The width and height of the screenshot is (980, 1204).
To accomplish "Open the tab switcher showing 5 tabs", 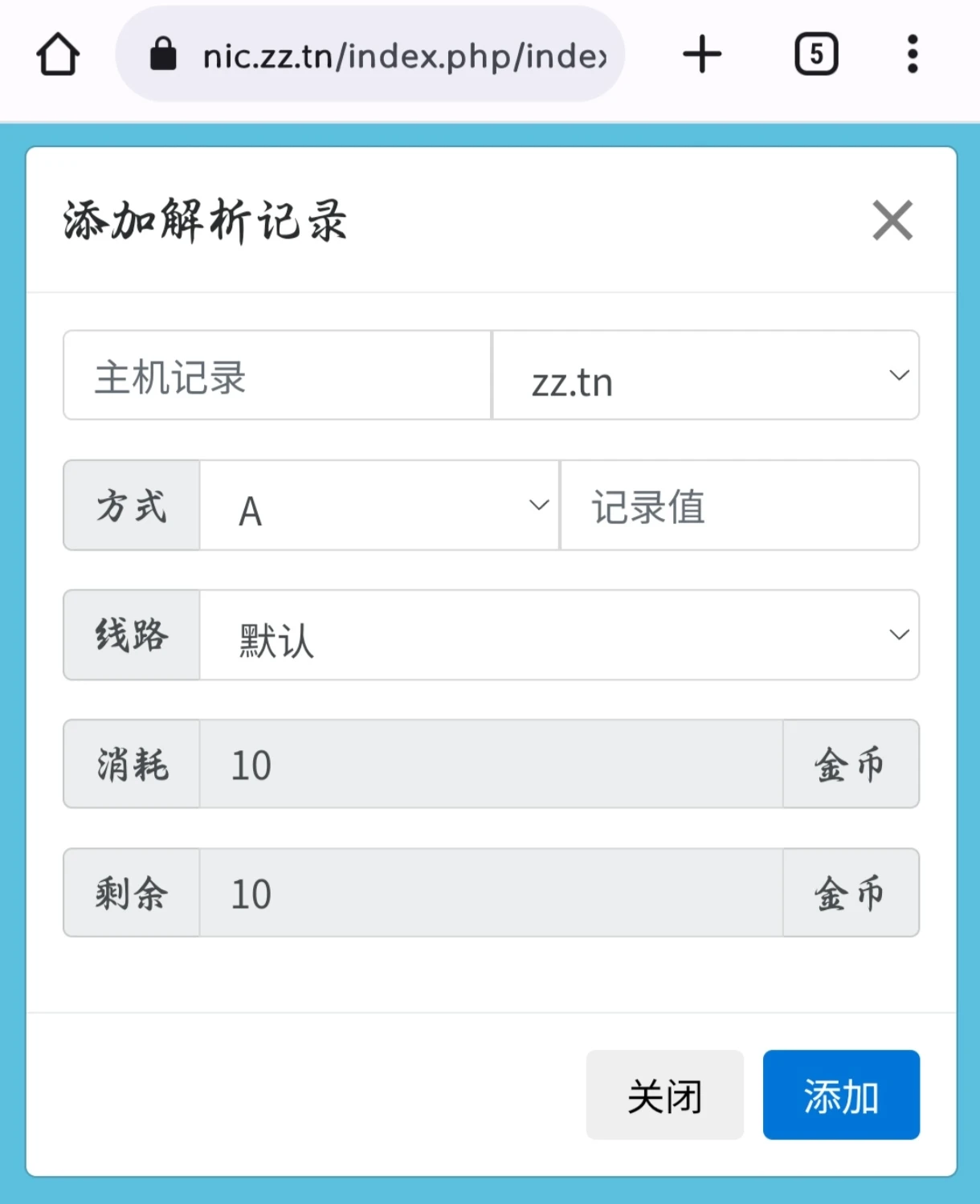I will (816, 55).
